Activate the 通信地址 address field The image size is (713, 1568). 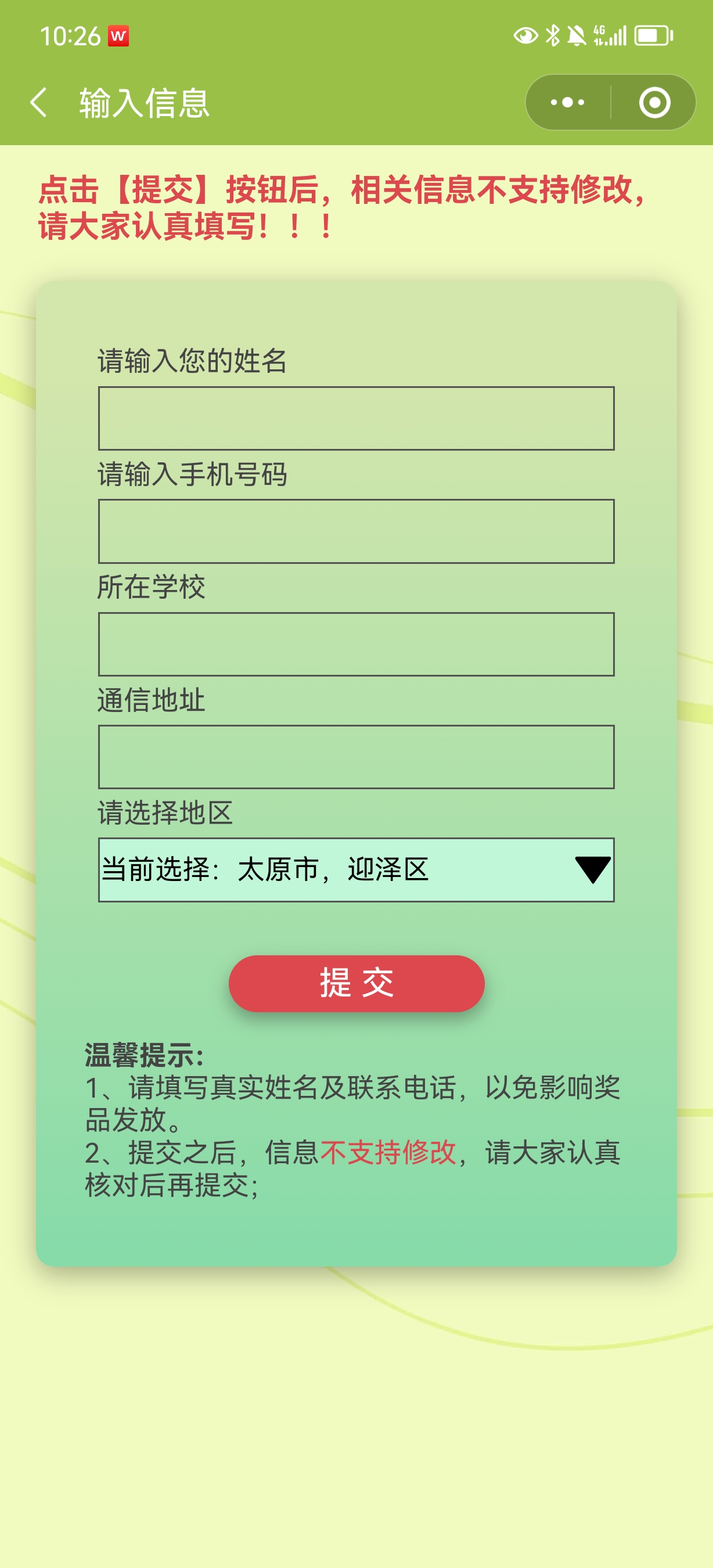[x=356, y=757]
